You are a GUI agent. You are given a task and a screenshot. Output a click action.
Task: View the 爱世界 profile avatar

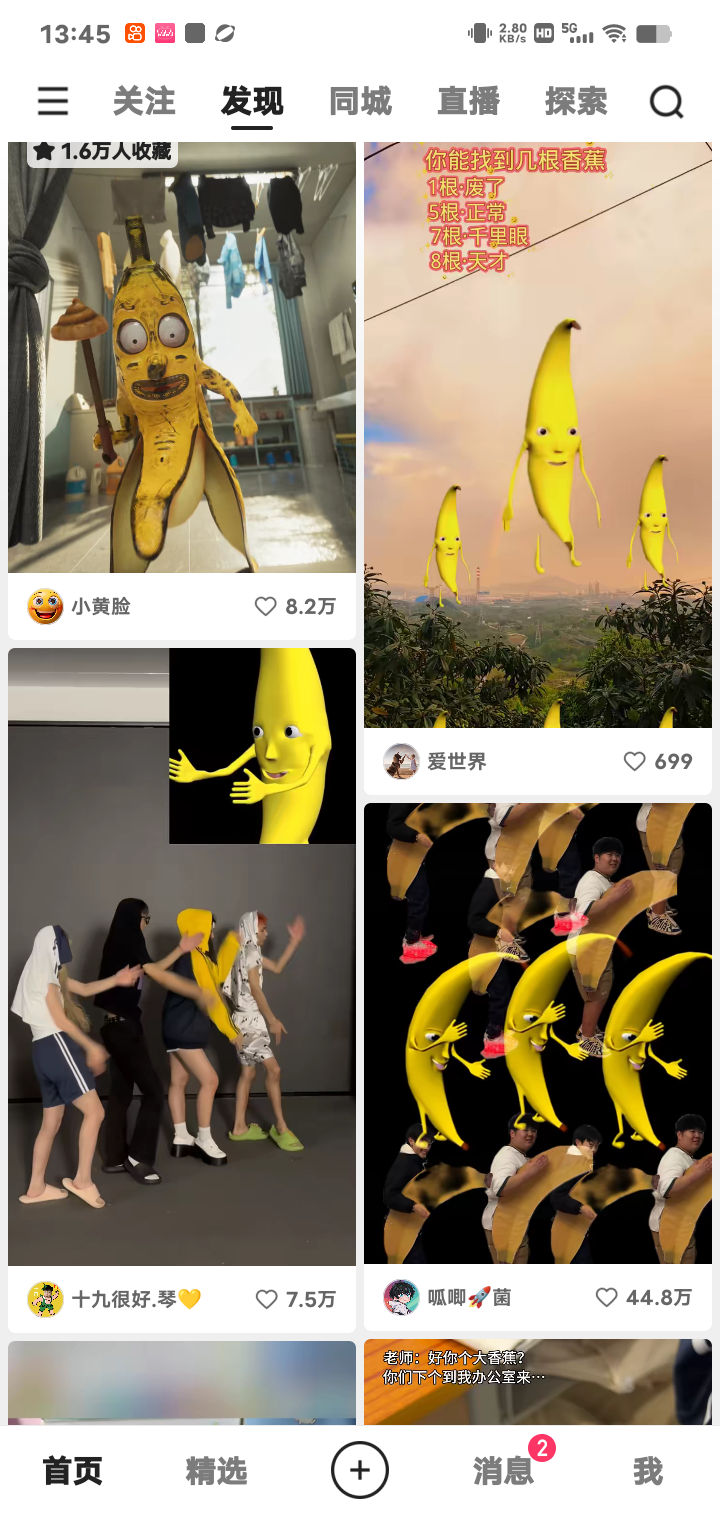(401, 761)
